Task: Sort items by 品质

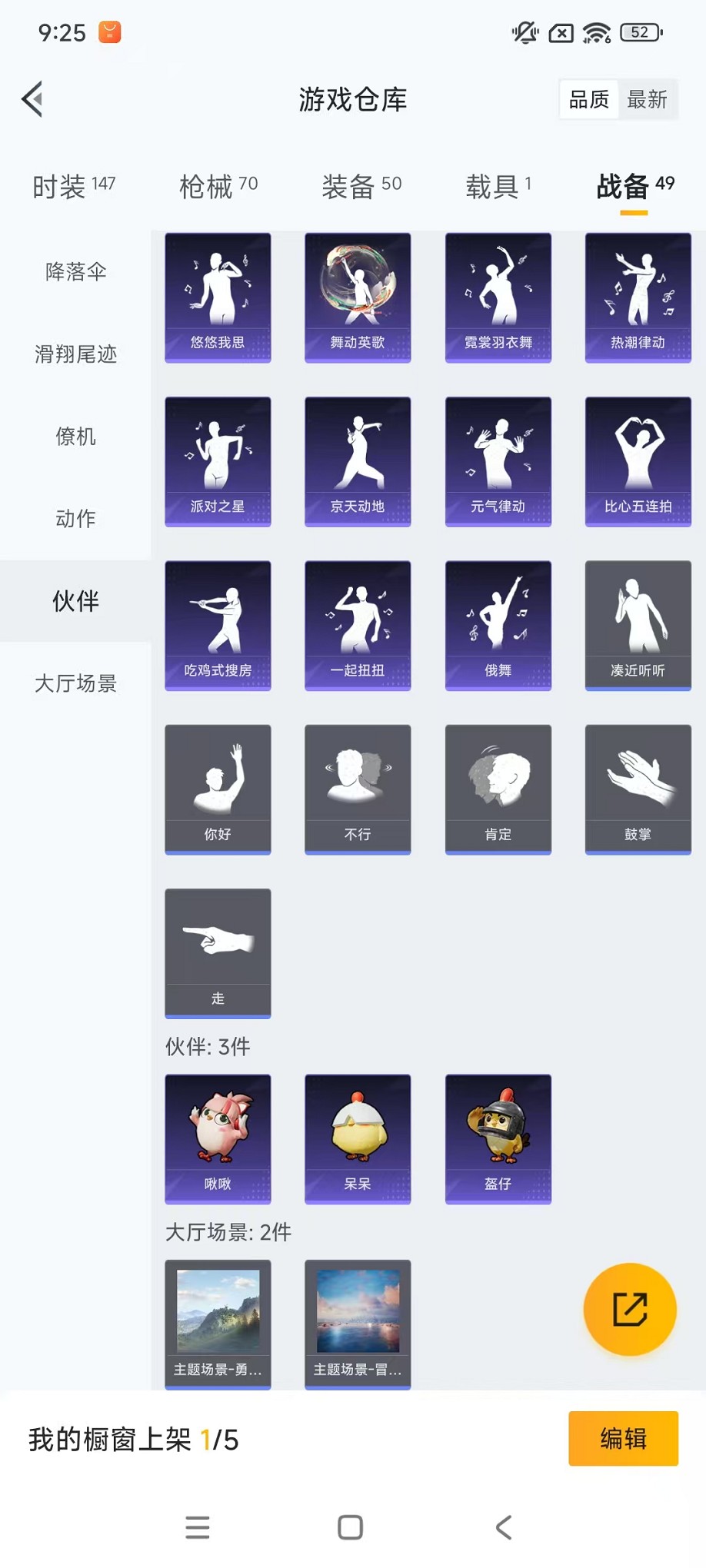Action: click(589, 99)
